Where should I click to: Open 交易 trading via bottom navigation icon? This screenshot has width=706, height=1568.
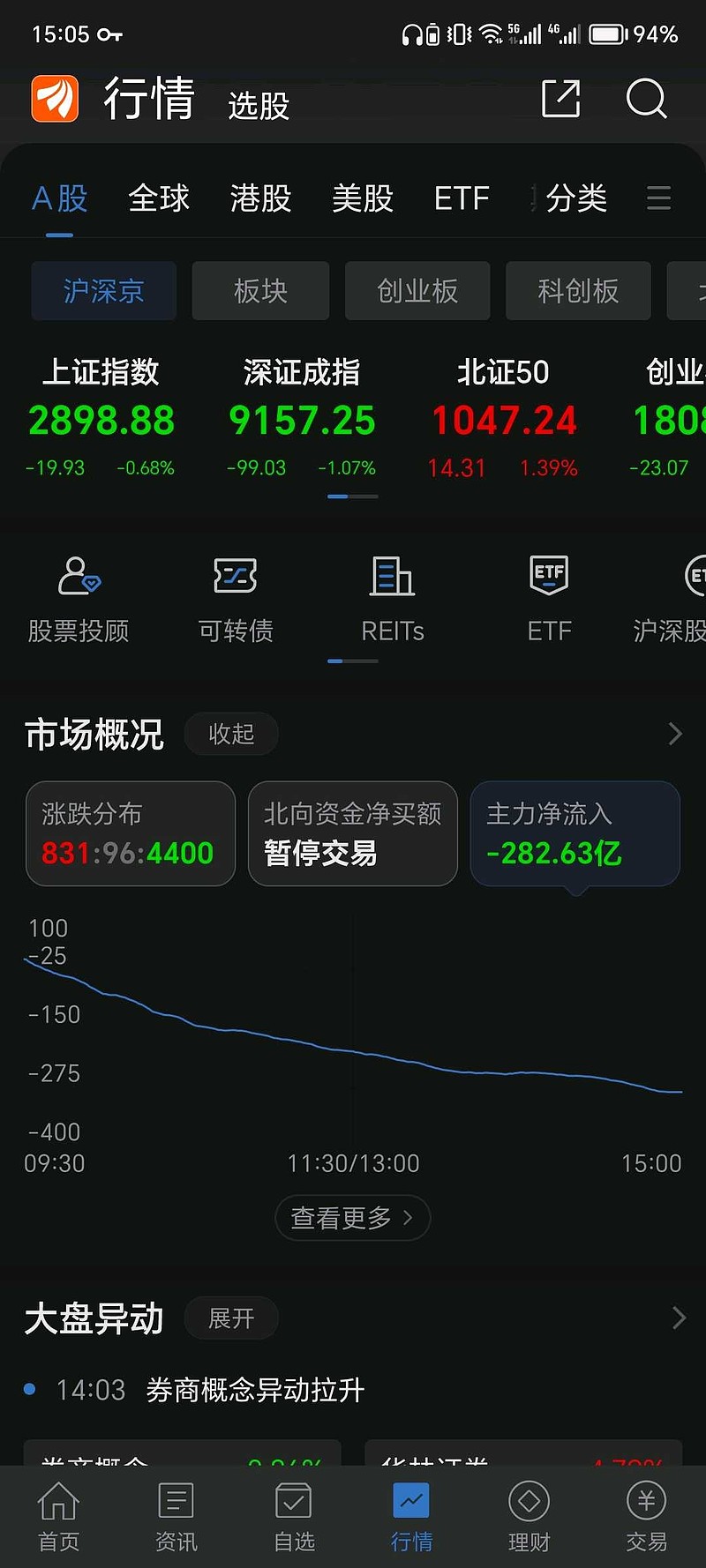[646, 1515]
